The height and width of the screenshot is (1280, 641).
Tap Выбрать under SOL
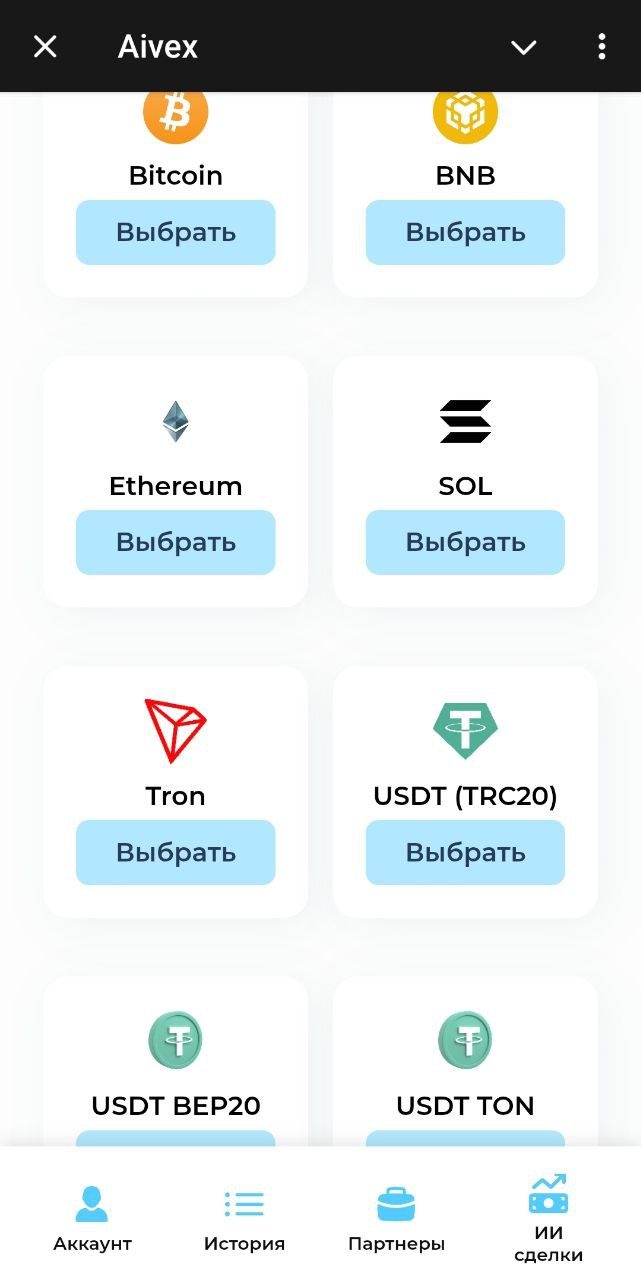coord(465,542)
